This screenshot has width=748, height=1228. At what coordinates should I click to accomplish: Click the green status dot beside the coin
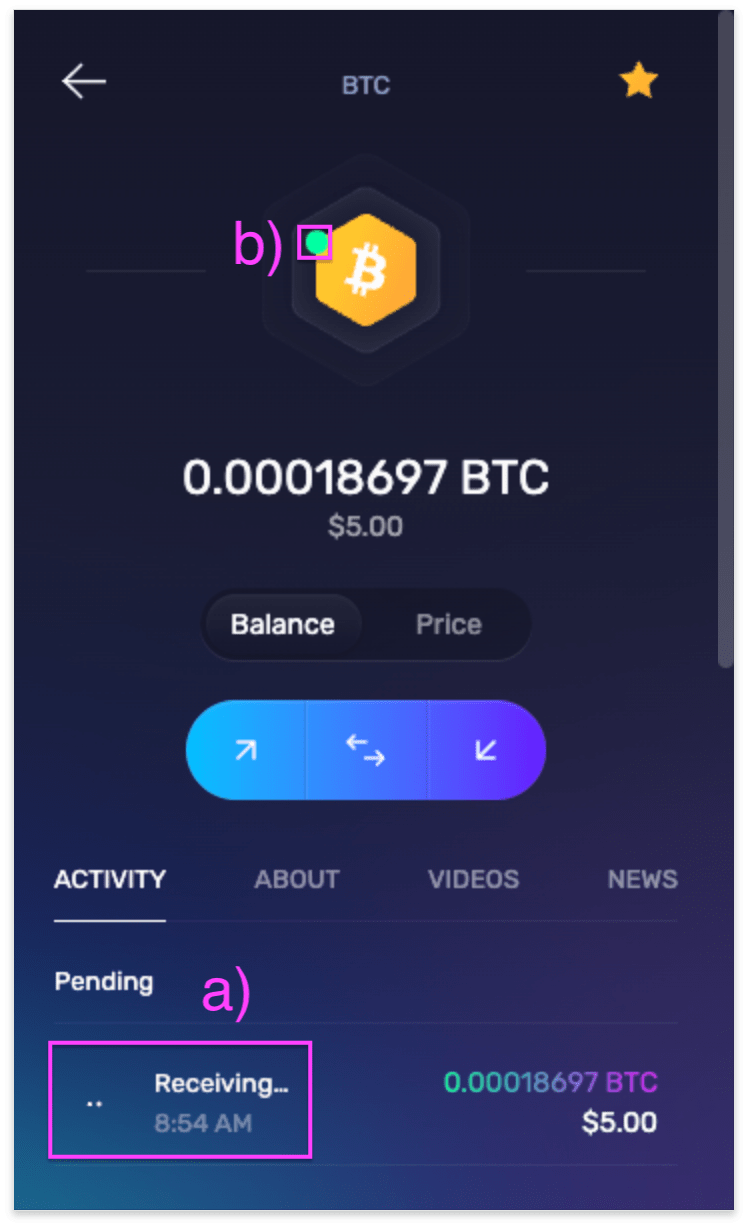pyautogui.click(x=314, y=241)
